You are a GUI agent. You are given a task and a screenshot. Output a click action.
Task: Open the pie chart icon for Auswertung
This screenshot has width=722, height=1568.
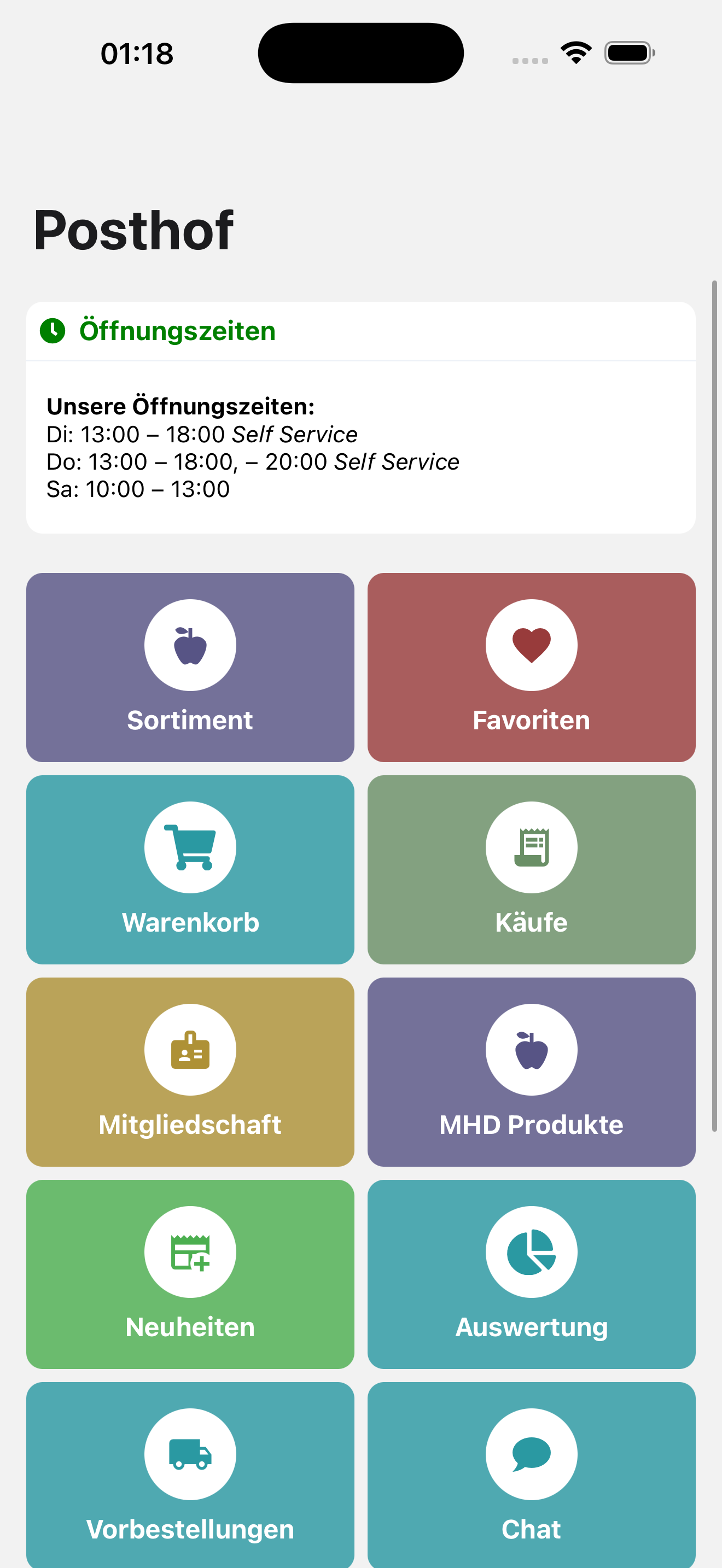tap(531, 1251)
